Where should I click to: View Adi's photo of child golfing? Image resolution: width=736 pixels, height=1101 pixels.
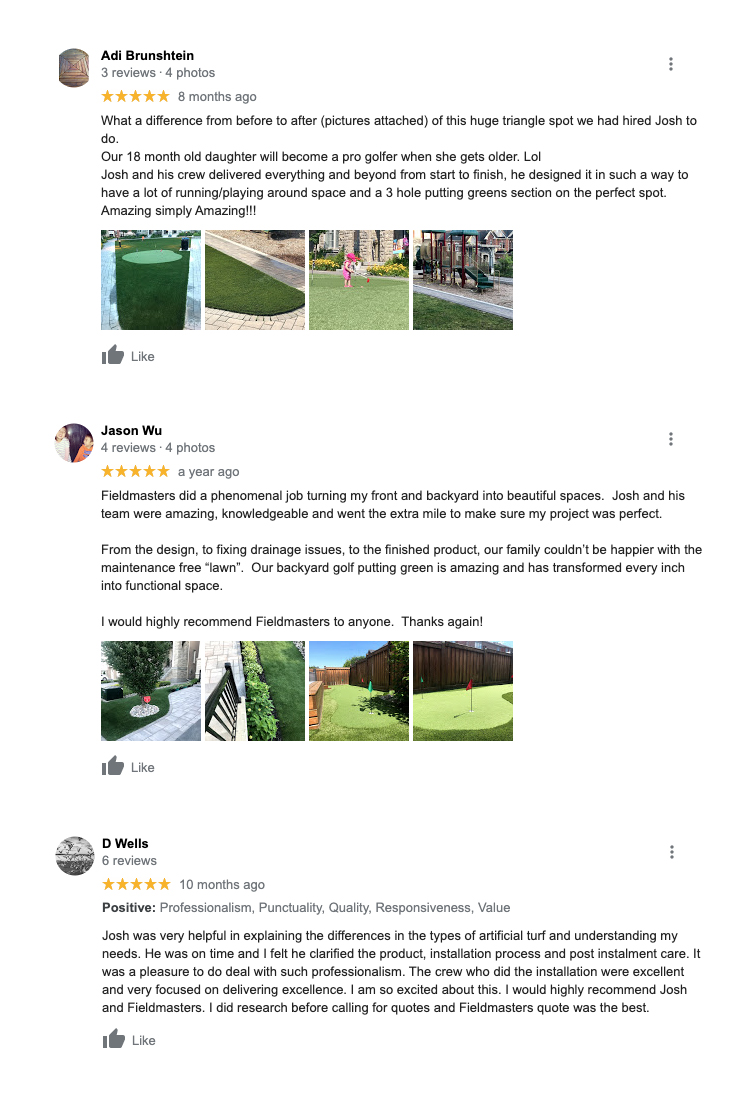tap(359, 280)
